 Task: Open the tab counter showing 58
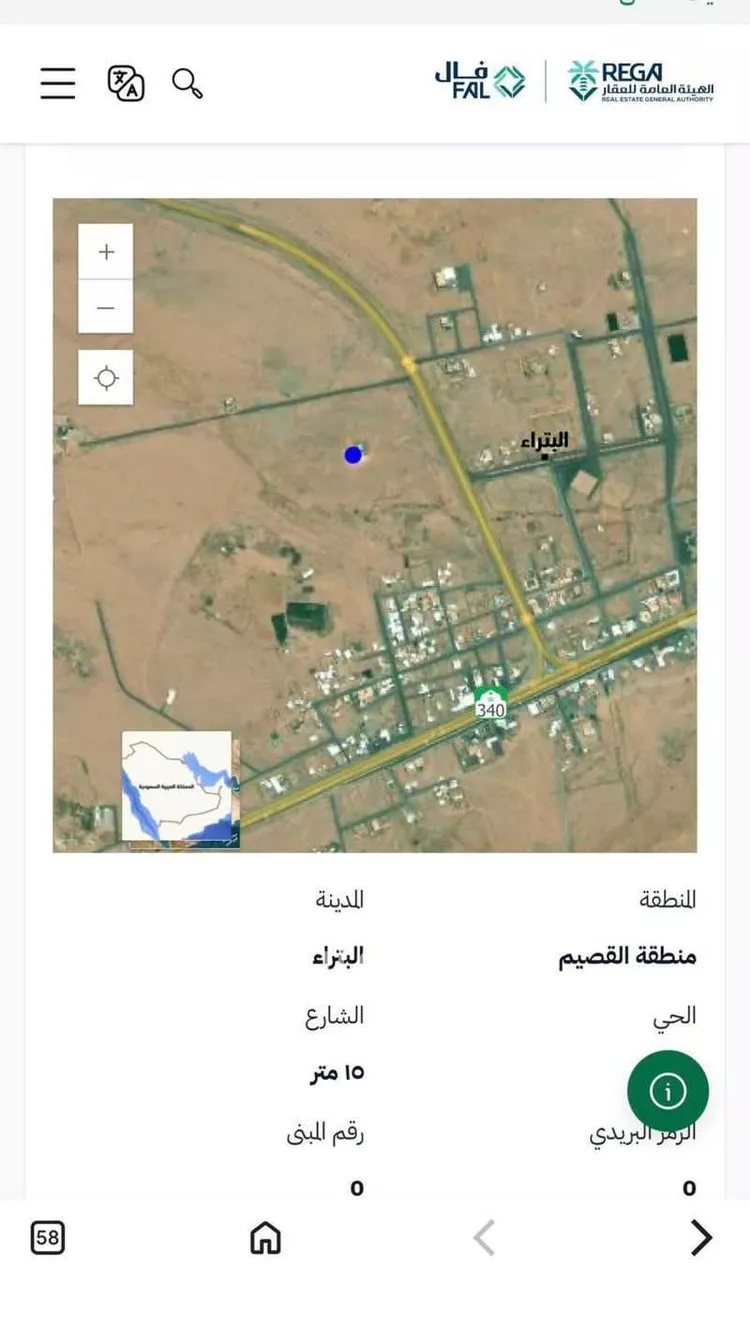pyautogui.click(x=47, y=1240)
